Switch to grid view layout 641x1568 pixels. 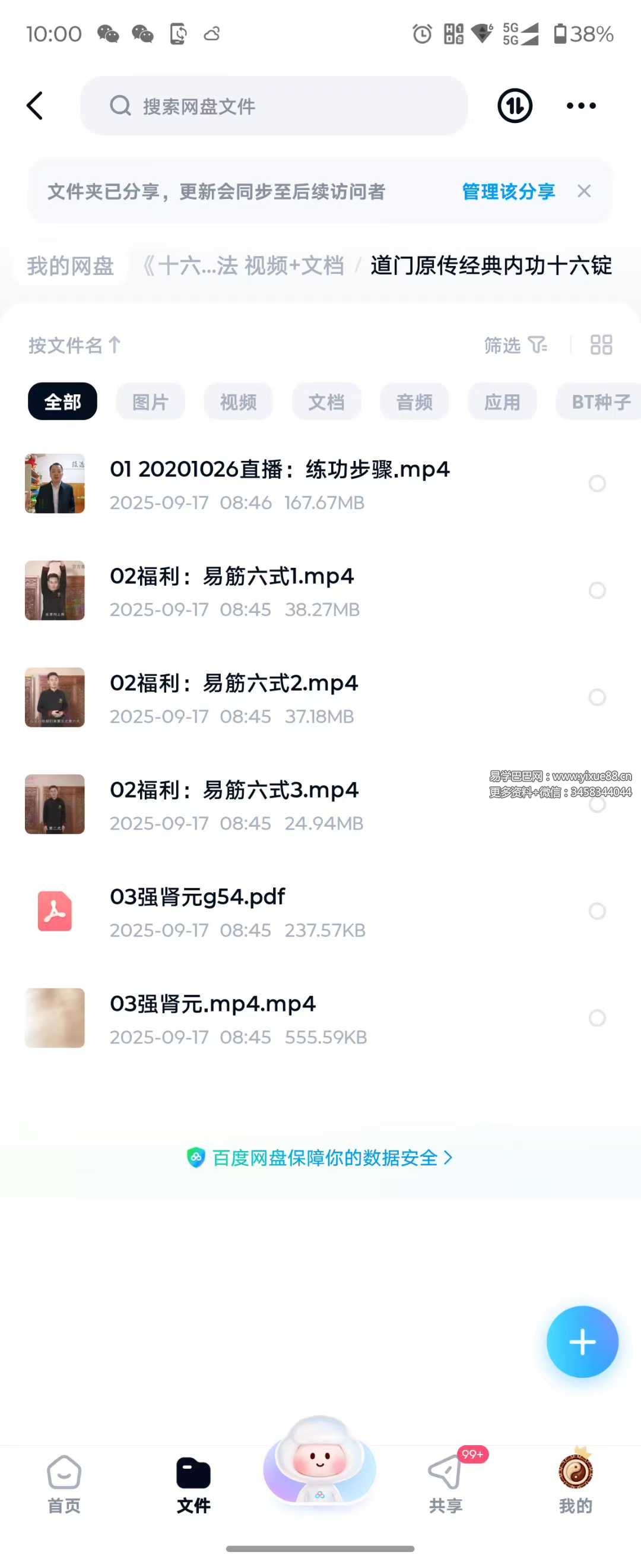click(601, 345)
